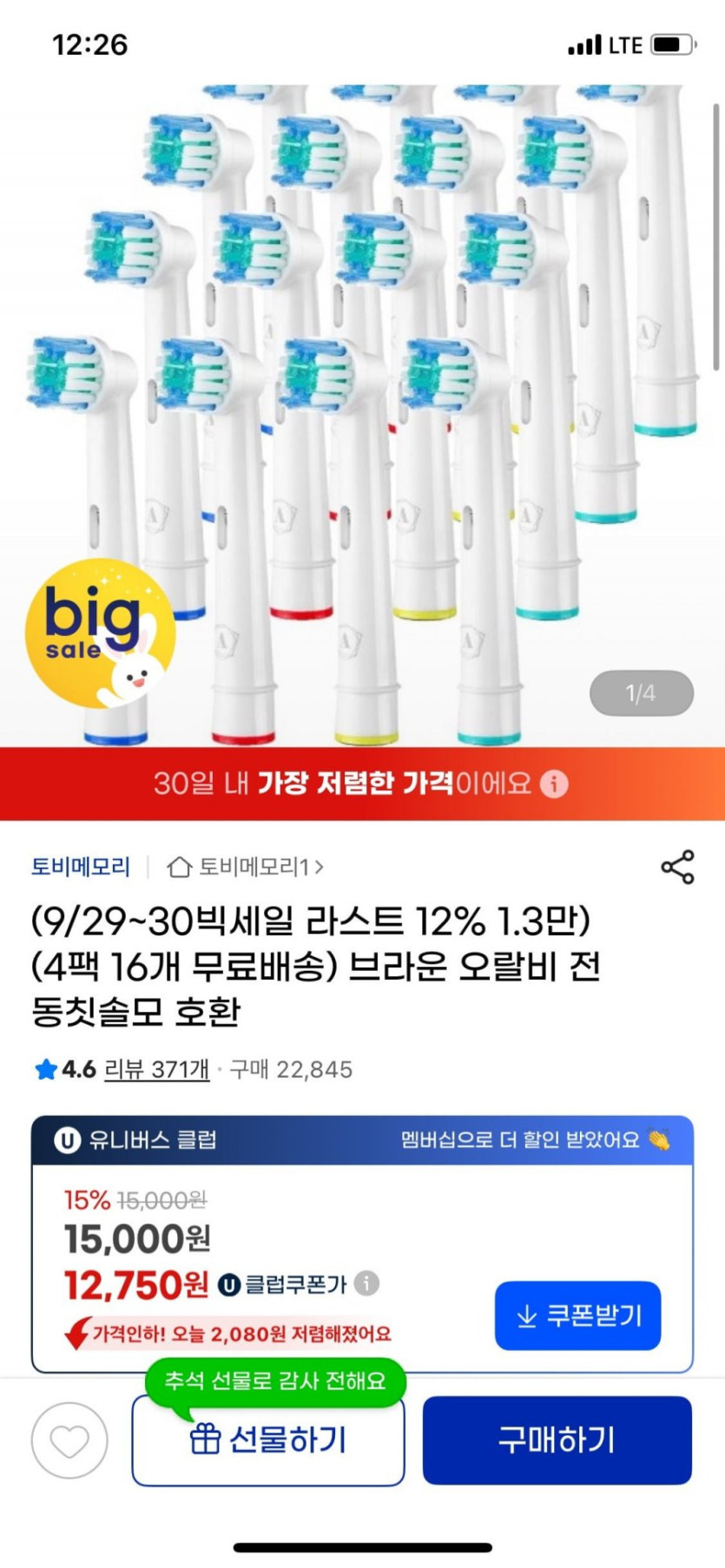Add the product to wishlist with heart
The width and height of the screenshot is (725, 1568).
(69, 1440)
